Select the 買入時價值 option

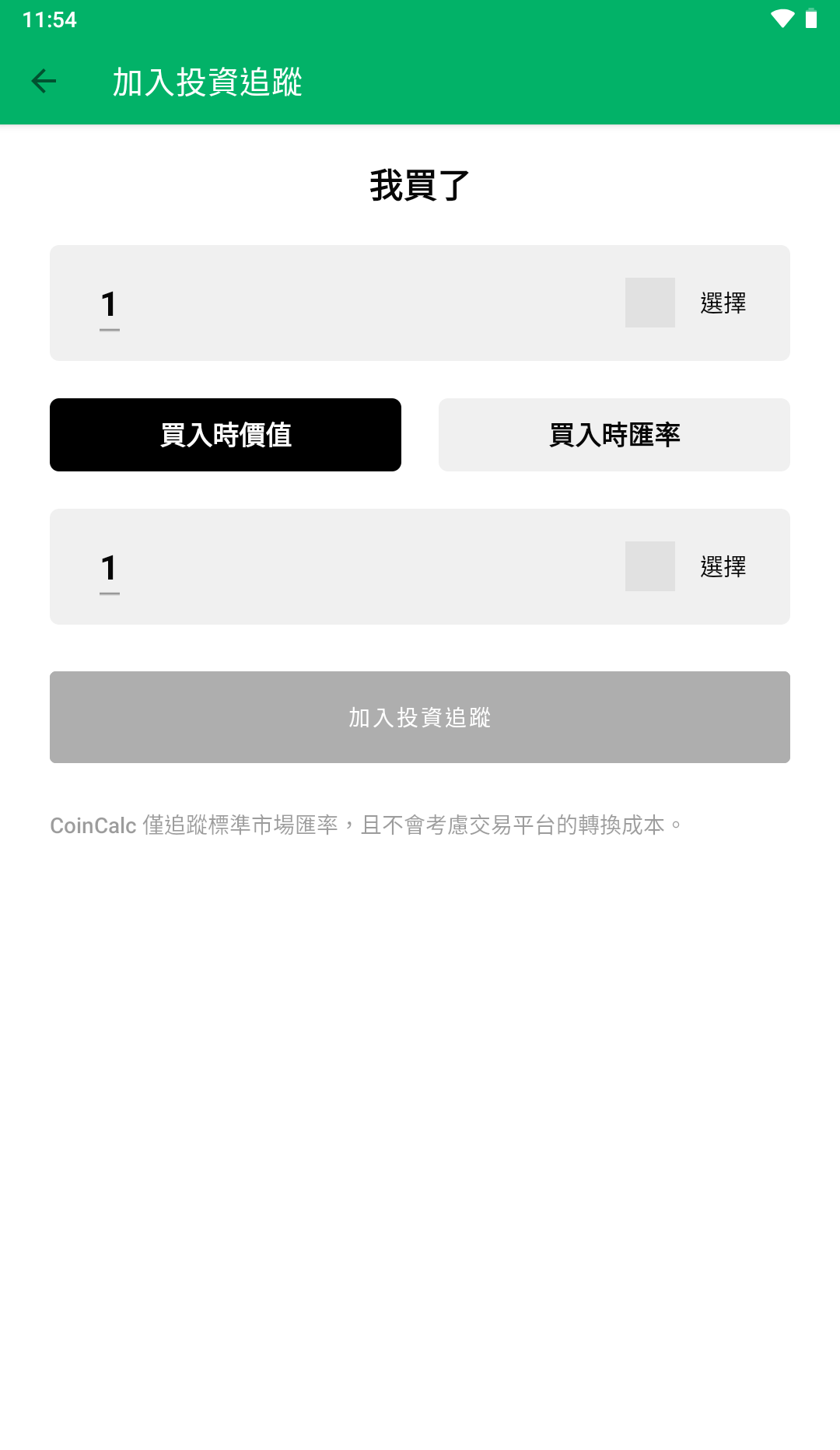(226, 435)
